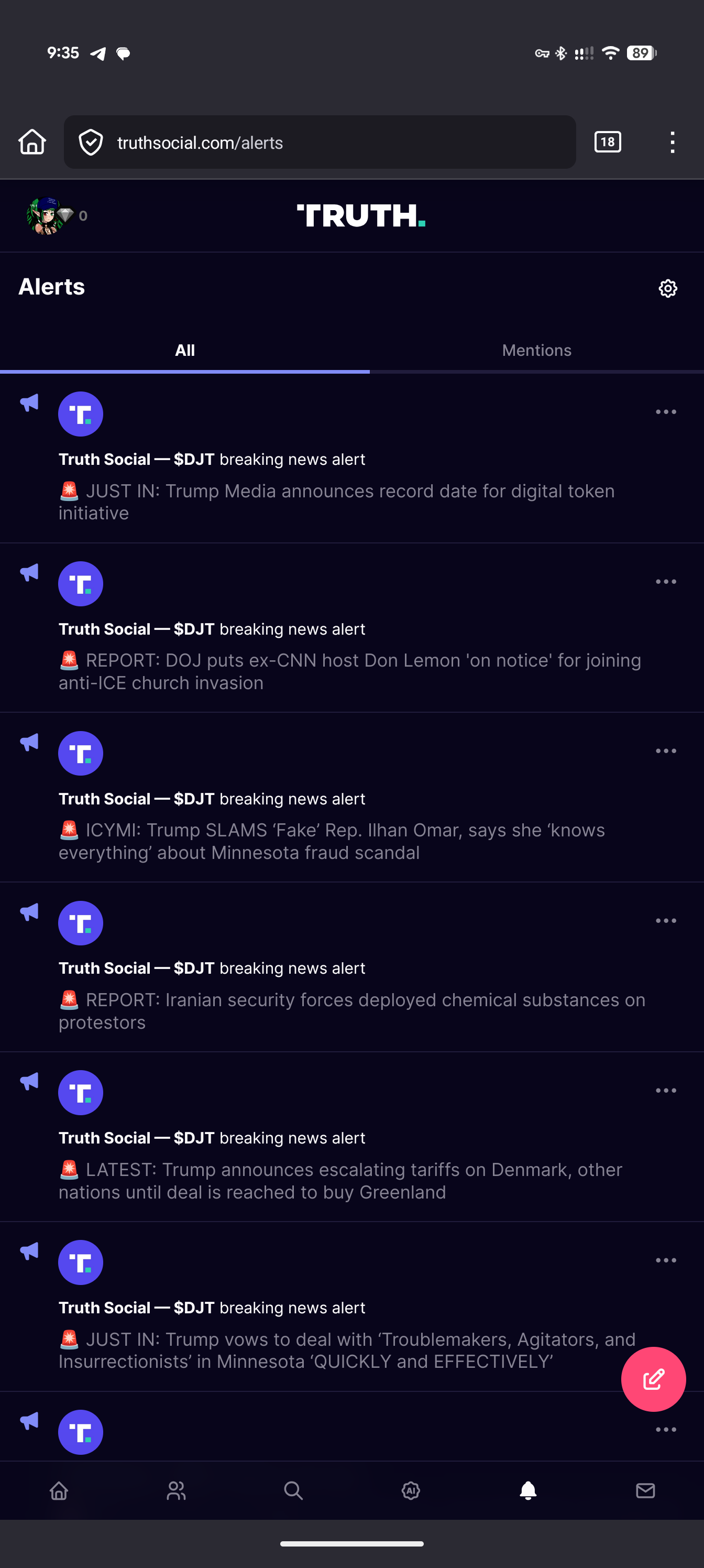Compose a new Truth post
The image size is (704, 1568).
click(x=653, y=1379)
